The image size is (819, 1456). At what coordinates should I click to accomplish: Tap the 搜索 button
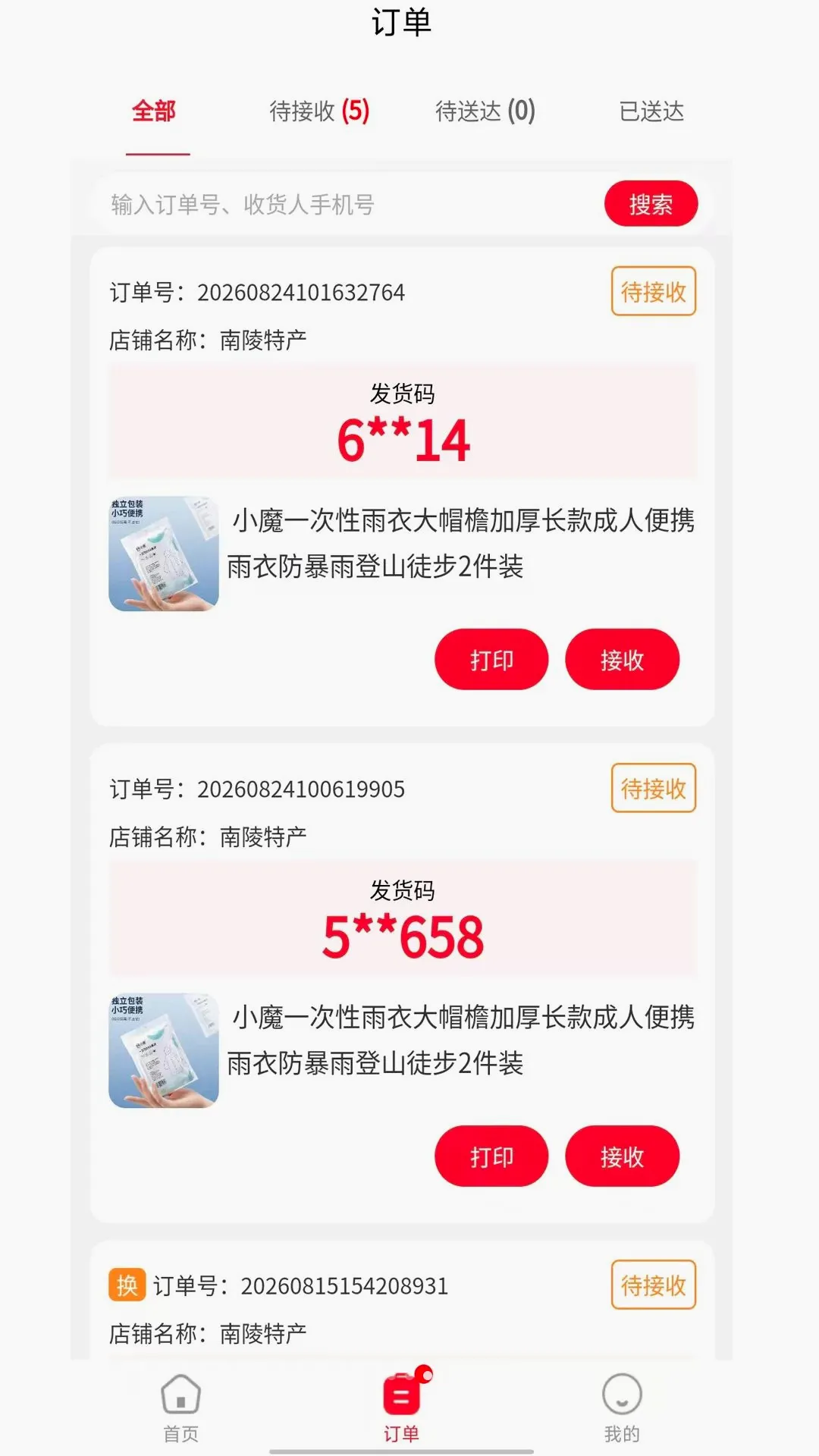coord(651,204)
